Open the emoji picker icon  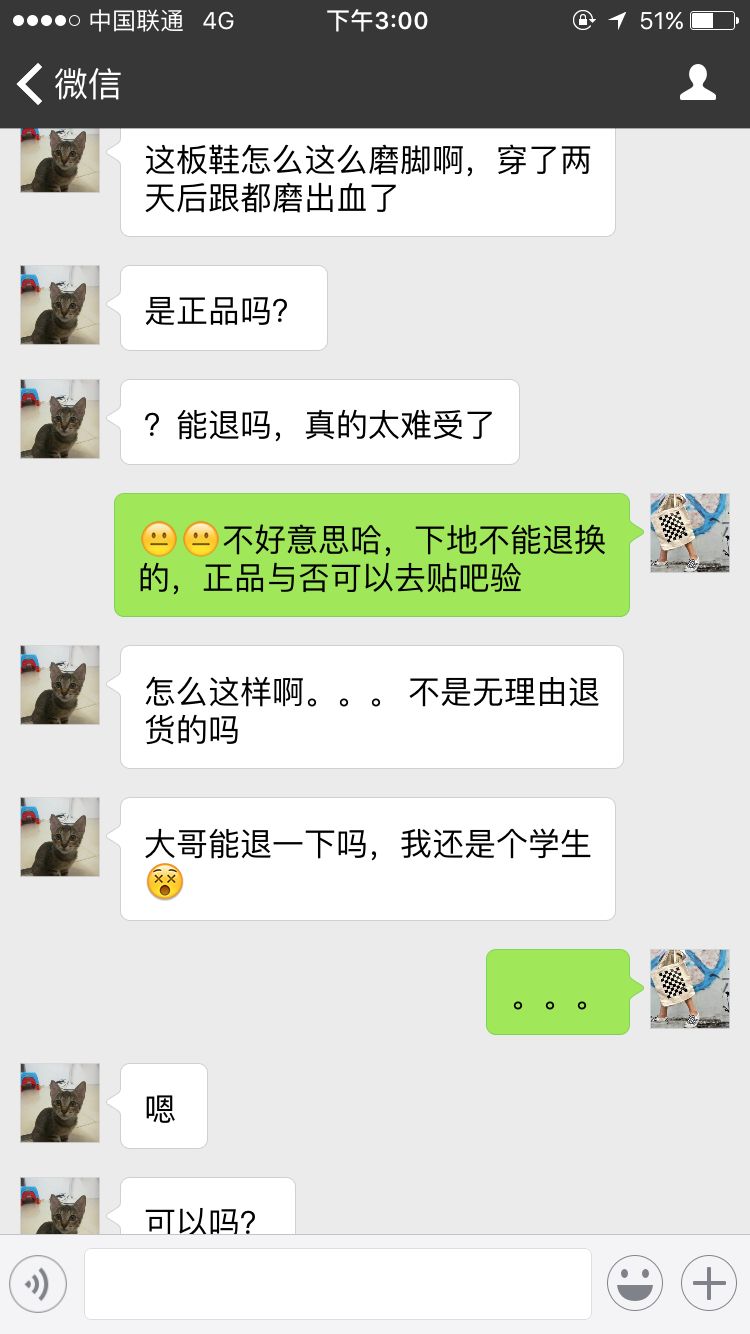(x=635, y=1282)
